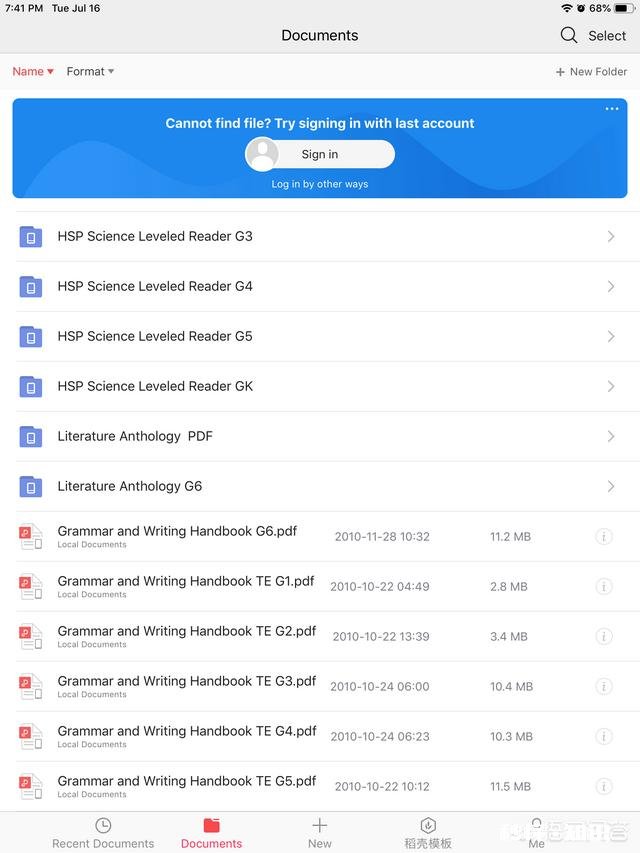Open the banner's three-dot options
The height and width of the screenshot is (853, 640).
coord(612,109)
